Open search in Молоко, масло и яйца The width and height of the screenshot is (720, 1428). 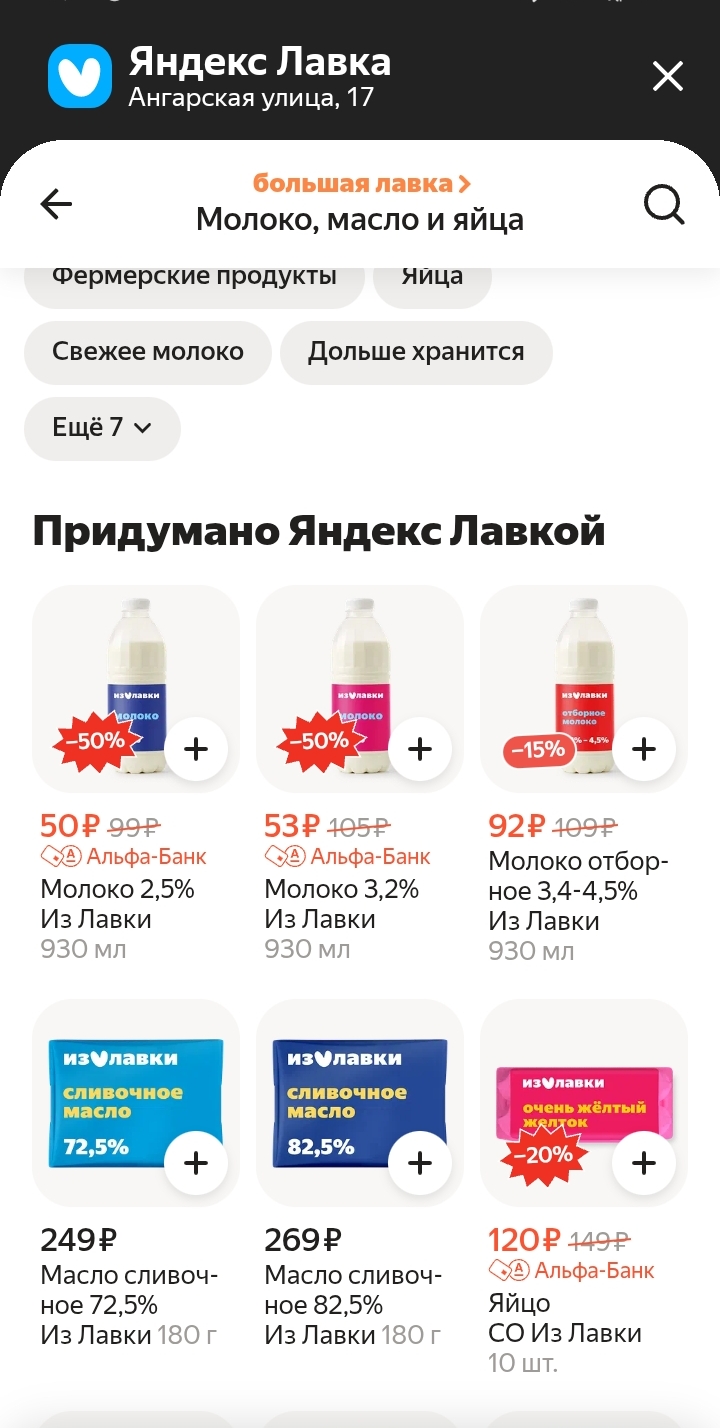click(664, 205)
